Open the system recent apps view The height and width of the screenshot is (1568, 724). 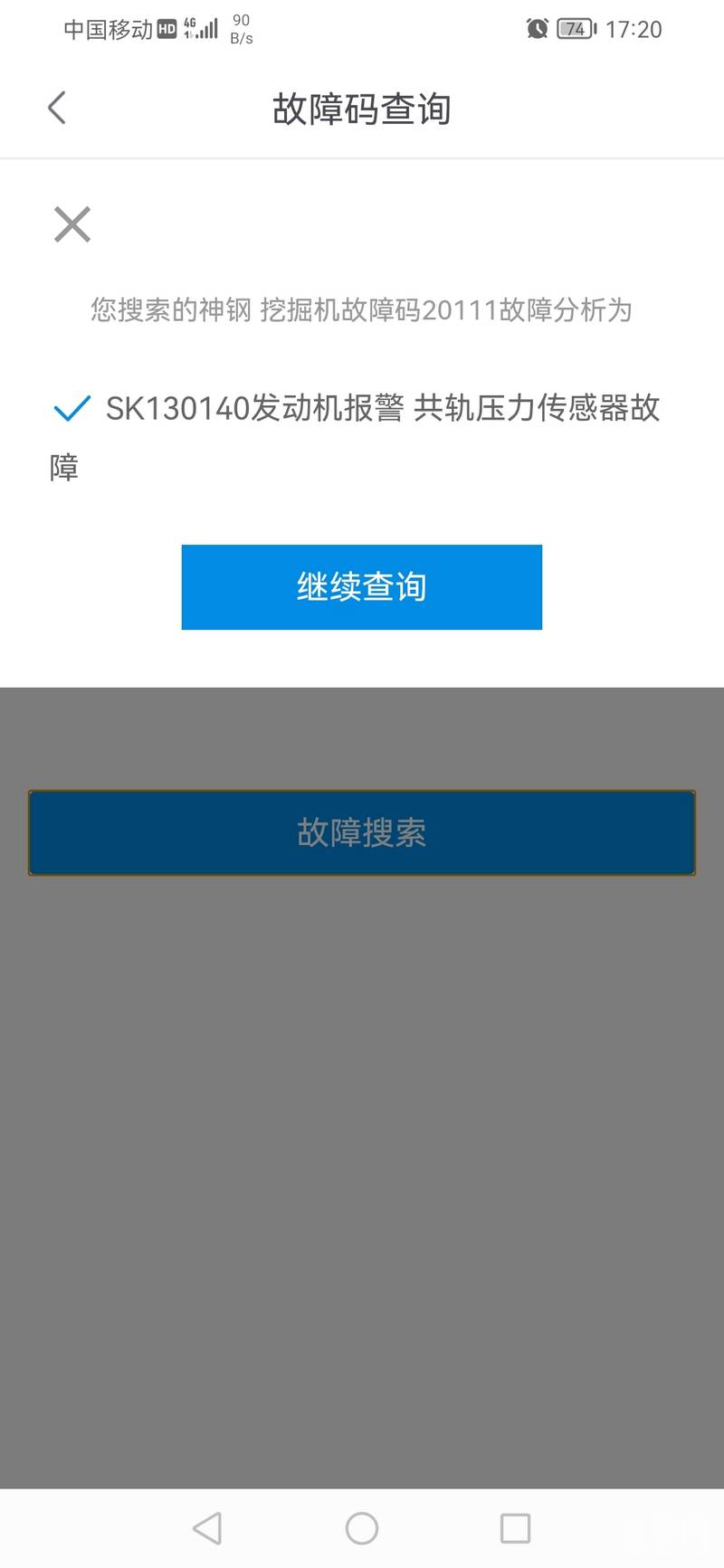[515, 1528]
